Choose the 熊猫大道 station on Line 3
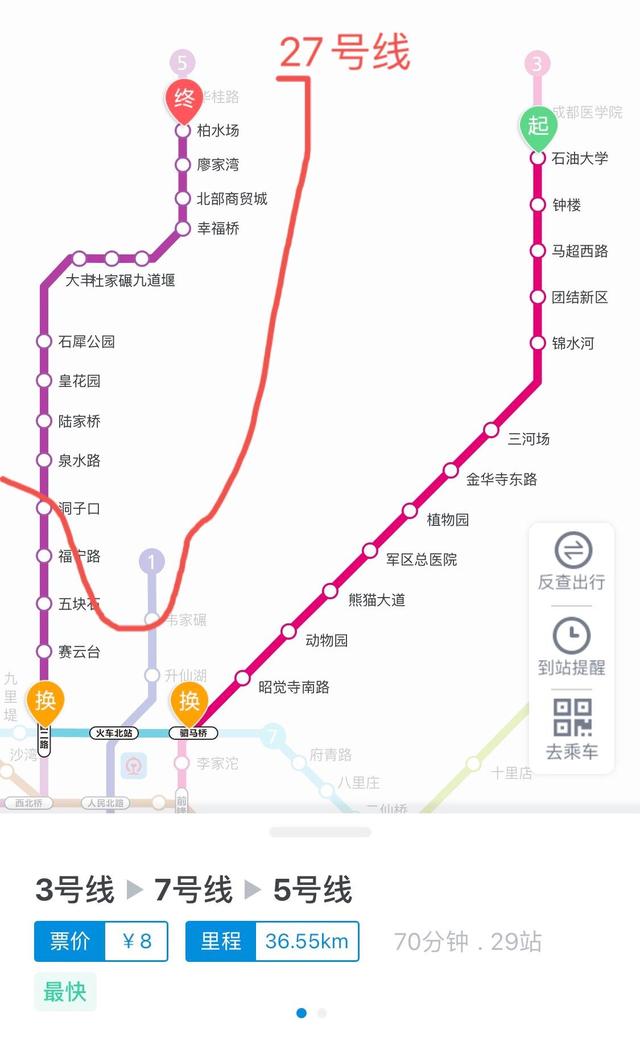This screenshot has width=640, height=1037. point(330,591)
